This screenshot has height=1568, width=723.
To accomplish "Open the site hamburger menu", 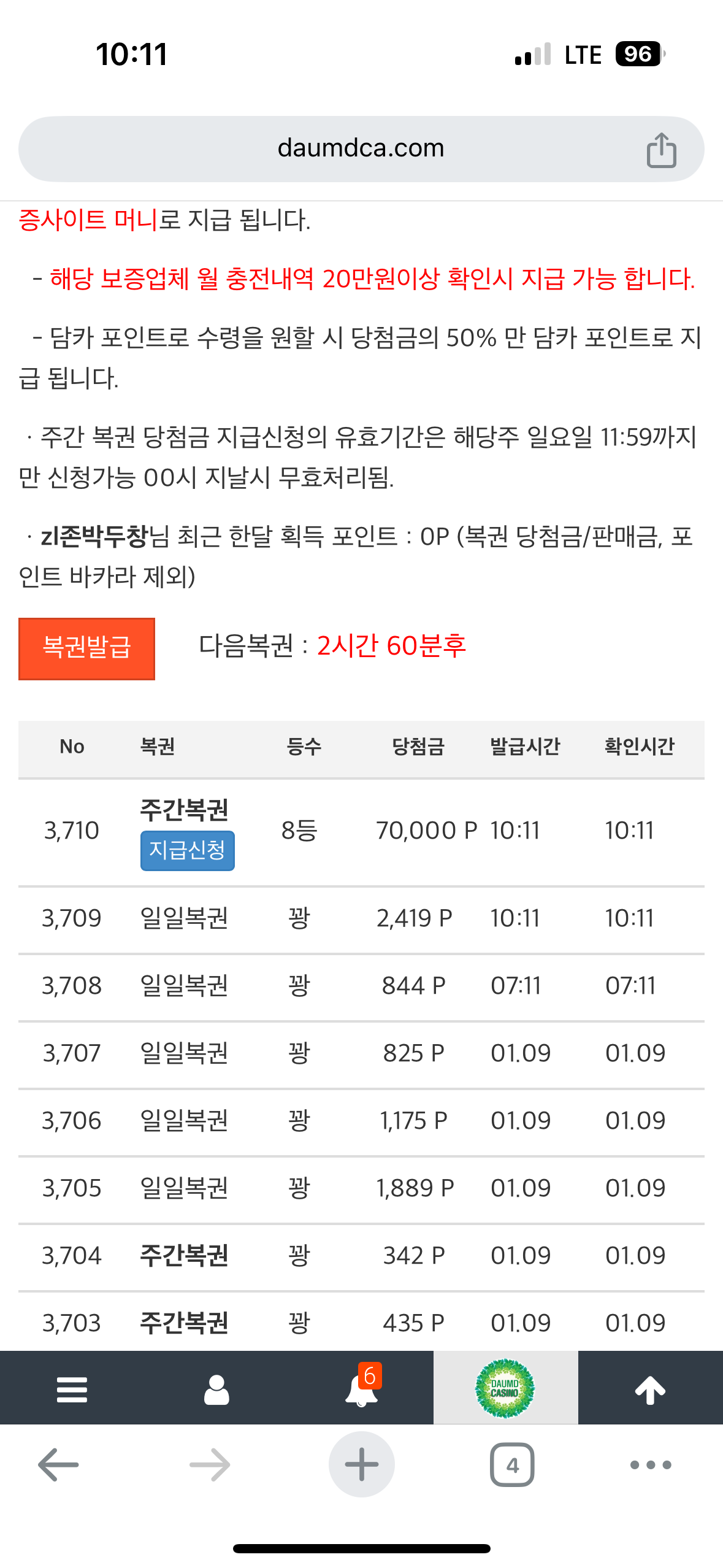I will (x=72, y=1389).
